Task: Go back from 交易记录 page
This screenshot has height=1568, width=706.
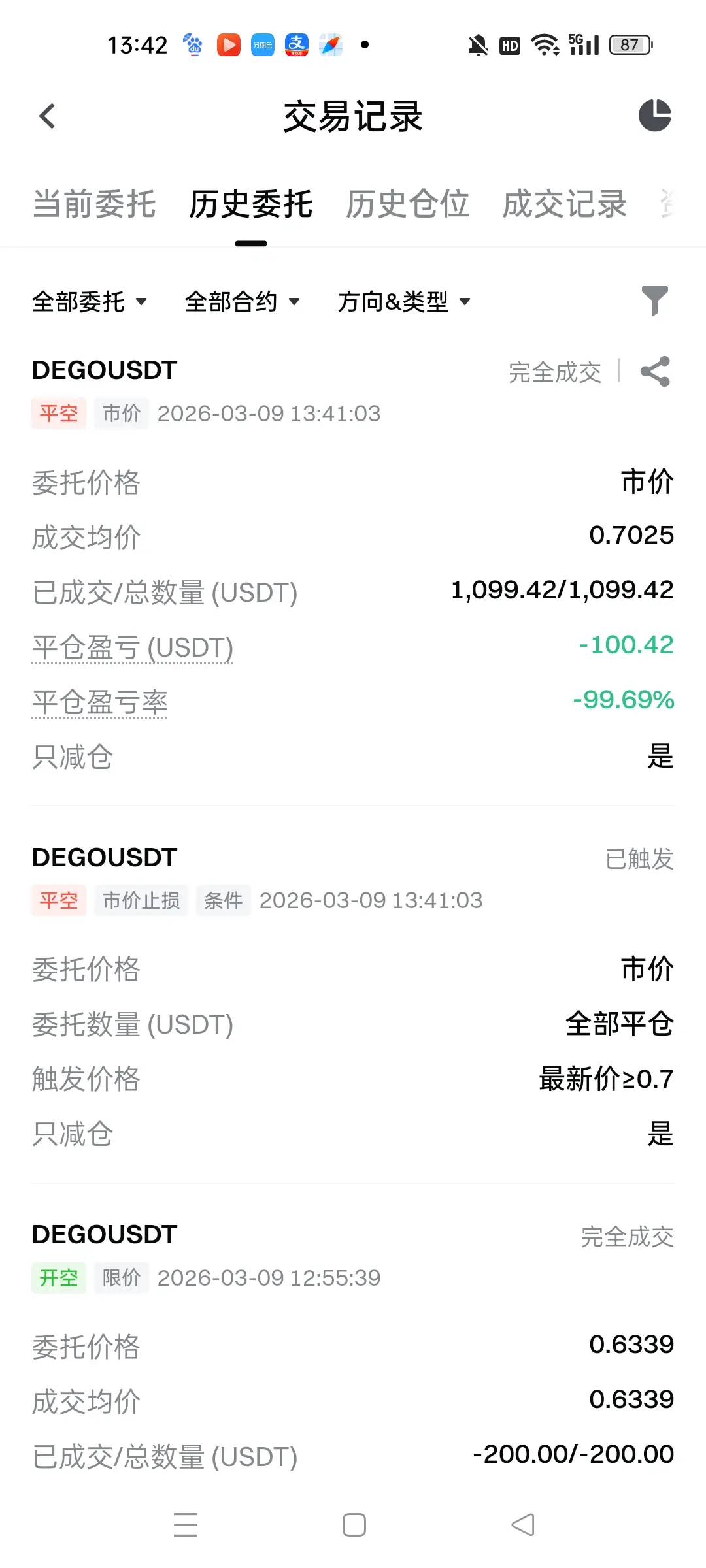Action: click(47, 117)
